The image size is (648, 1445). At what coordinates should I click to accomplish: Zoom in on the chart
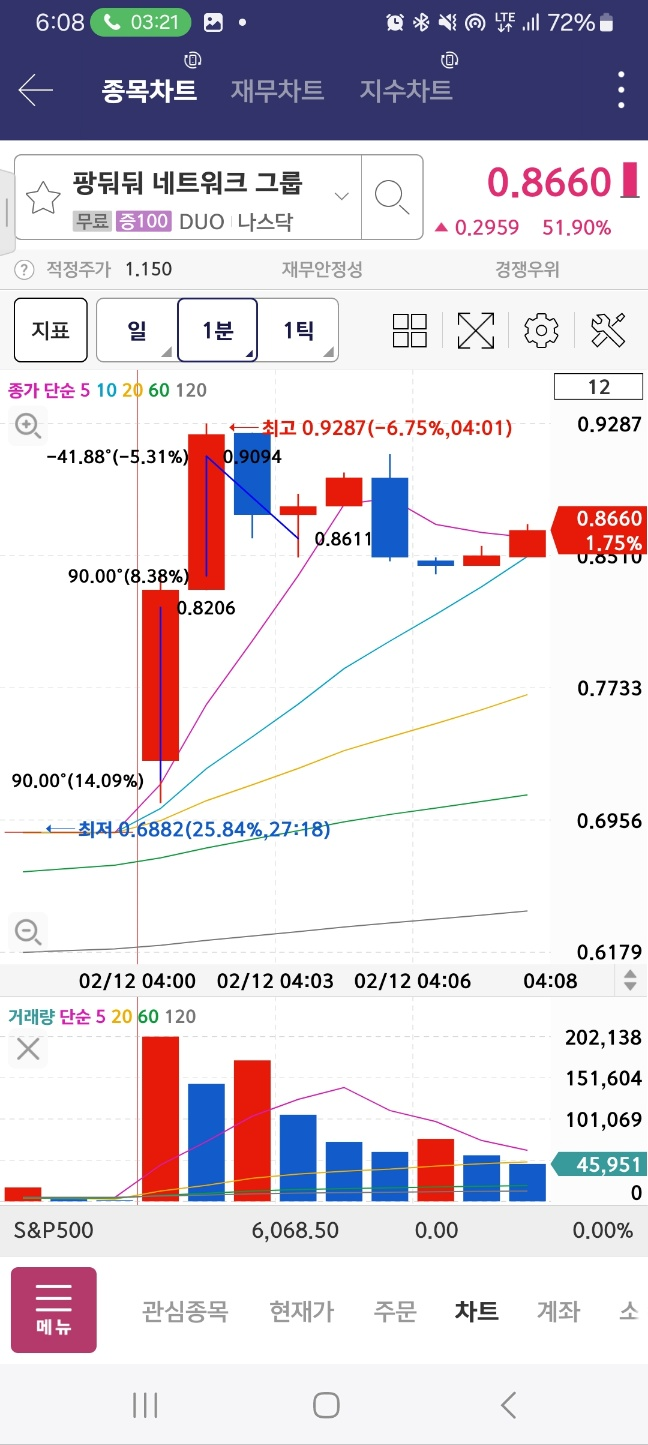(x=28, y=427)
